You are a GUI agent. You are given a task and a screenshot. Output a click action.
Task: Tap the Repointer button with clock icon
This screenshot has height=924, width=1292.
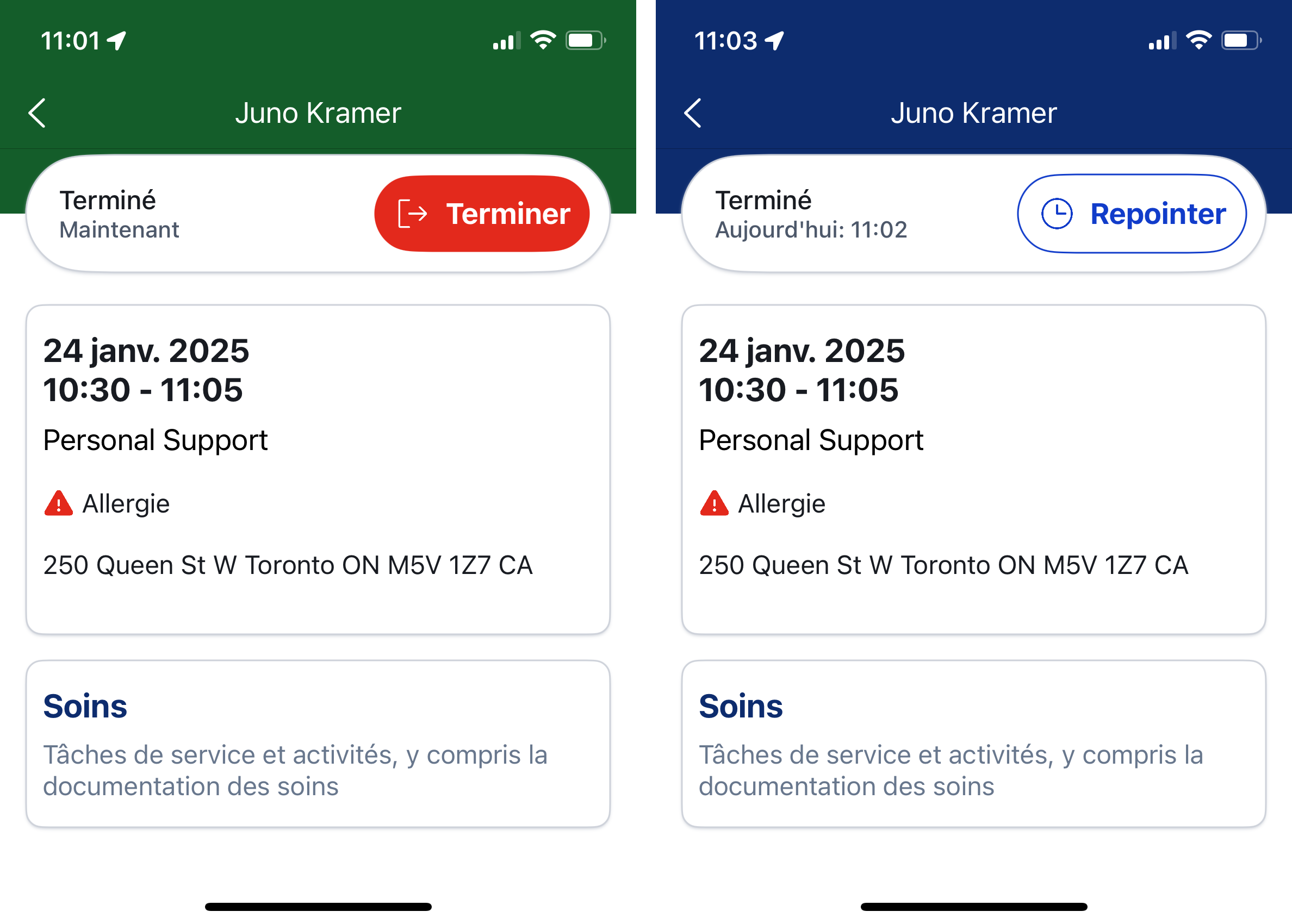pos(1132,214)
